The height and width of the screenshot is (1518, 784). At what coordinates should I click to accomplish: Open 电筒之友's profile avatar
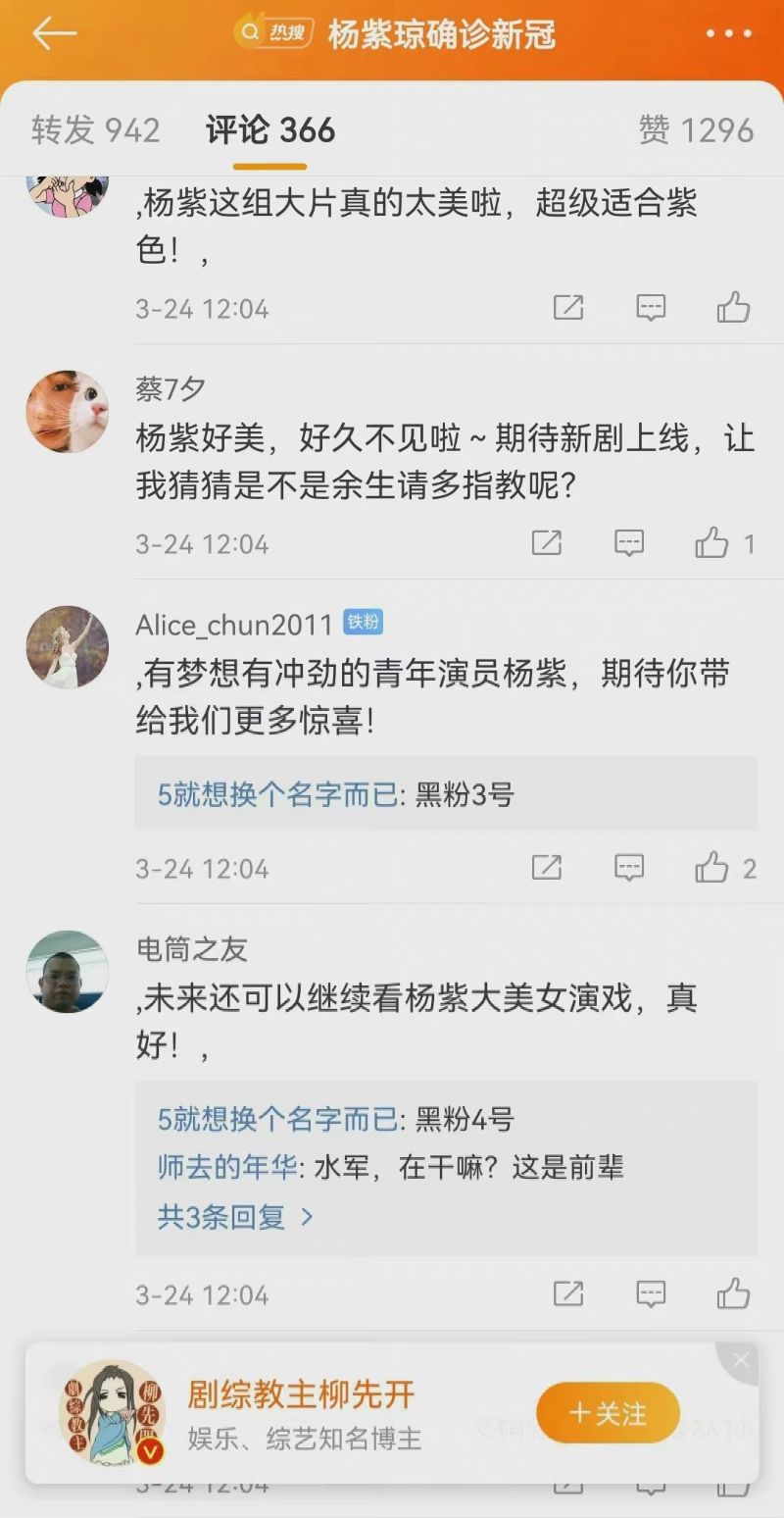[x=68, y=972]
